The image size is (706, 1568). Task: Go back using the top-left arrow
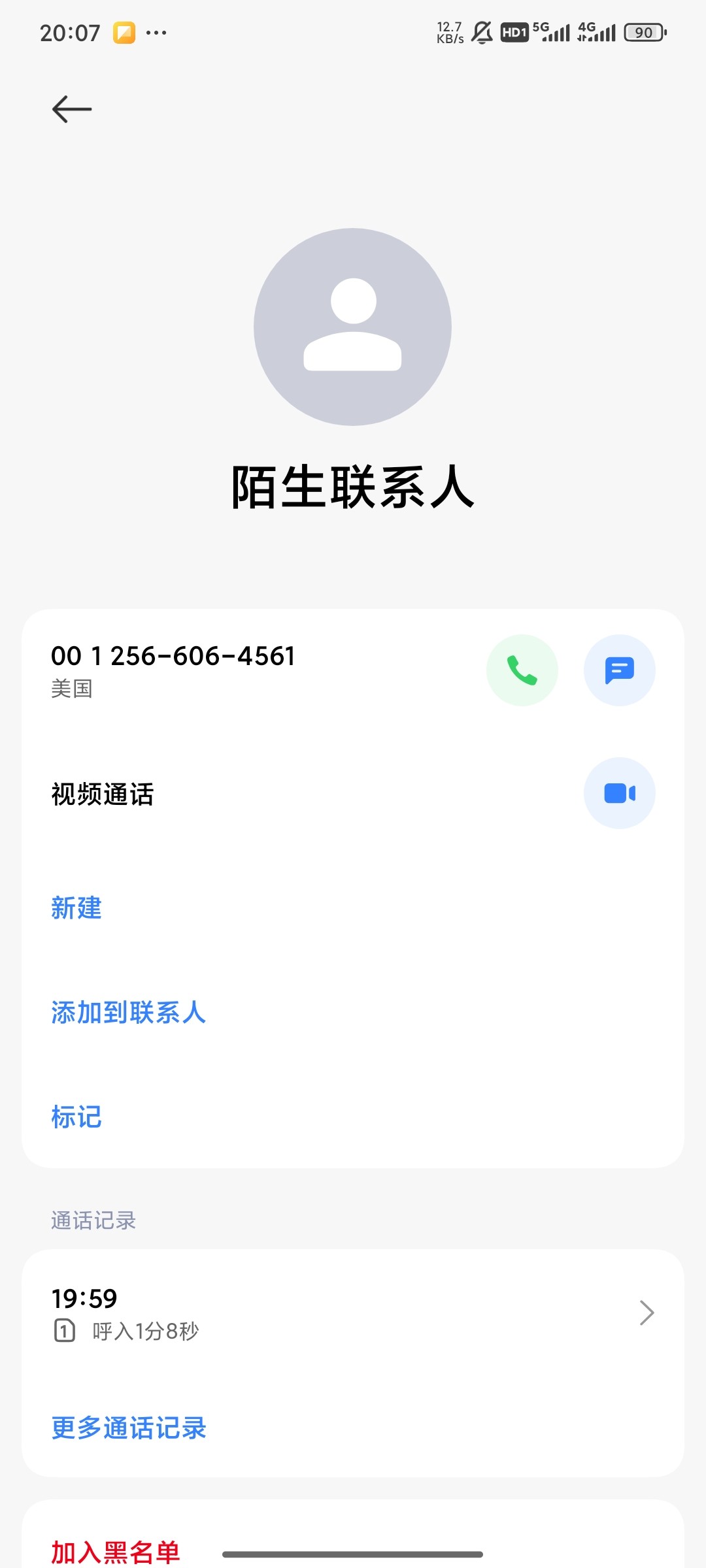coord(72,109)
